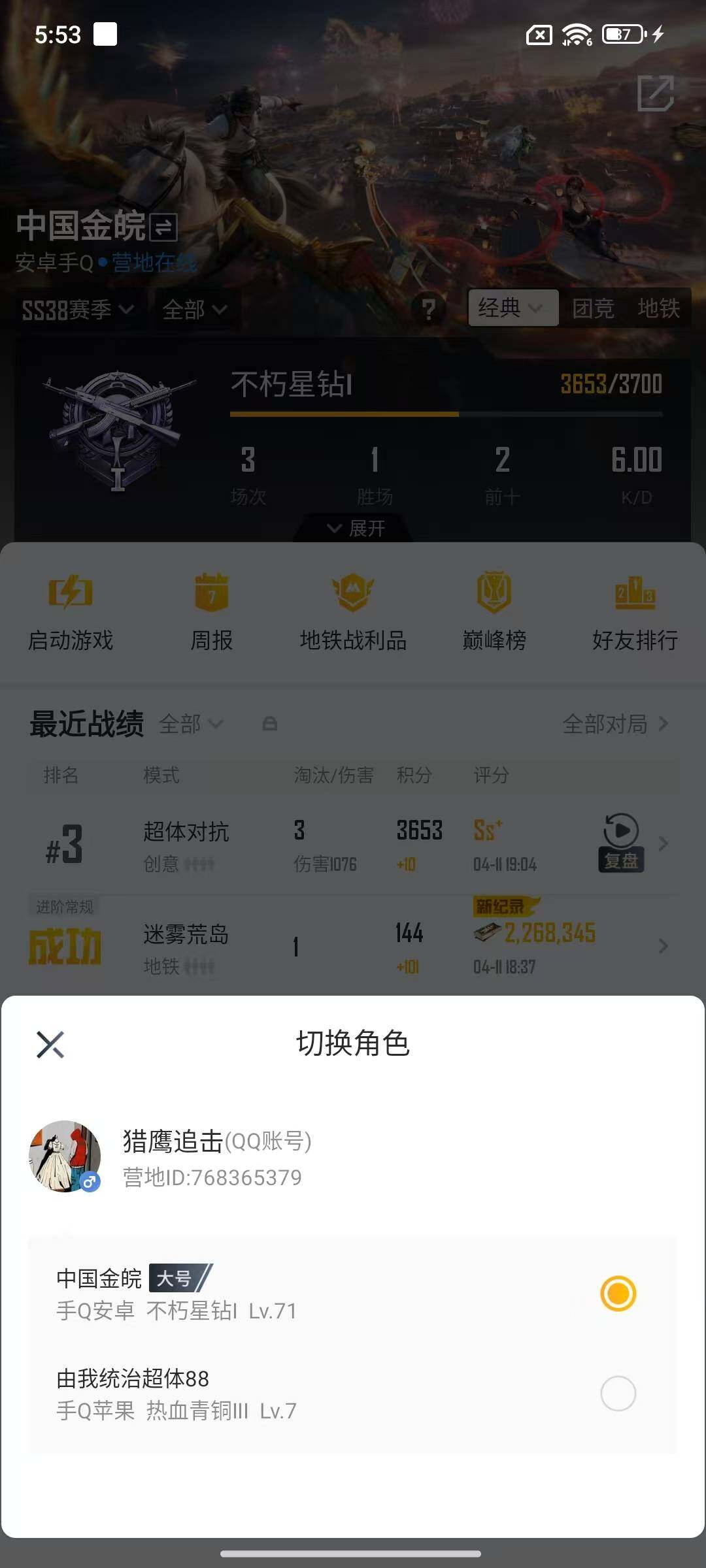706x1568 pixels.
Task: Tap the question mark help icon
Action: pyautogui.click(x=428, y=309)
